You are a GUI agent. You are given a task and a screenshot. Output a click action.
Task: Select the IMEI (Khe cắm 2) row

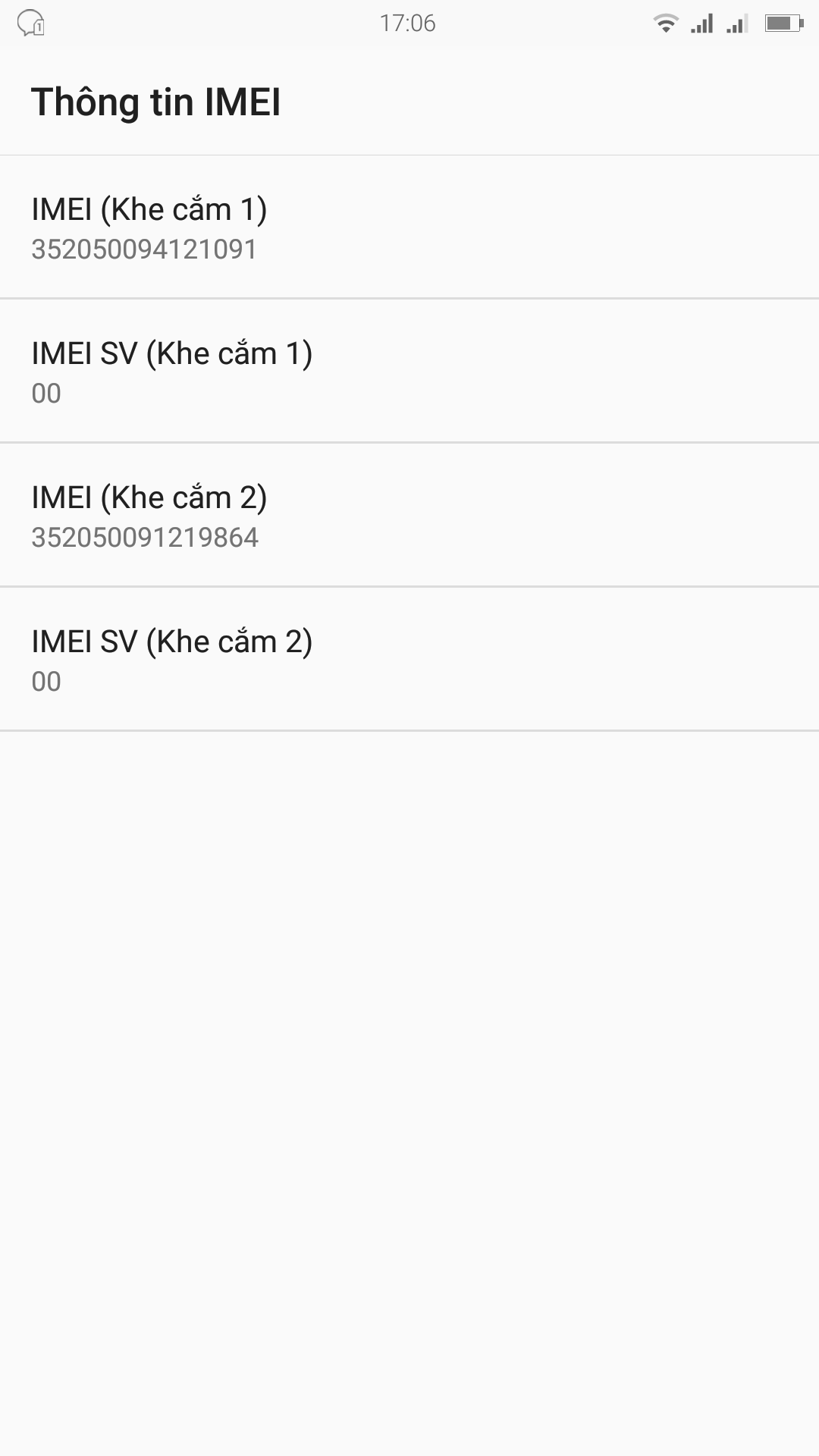click(409, 516)
